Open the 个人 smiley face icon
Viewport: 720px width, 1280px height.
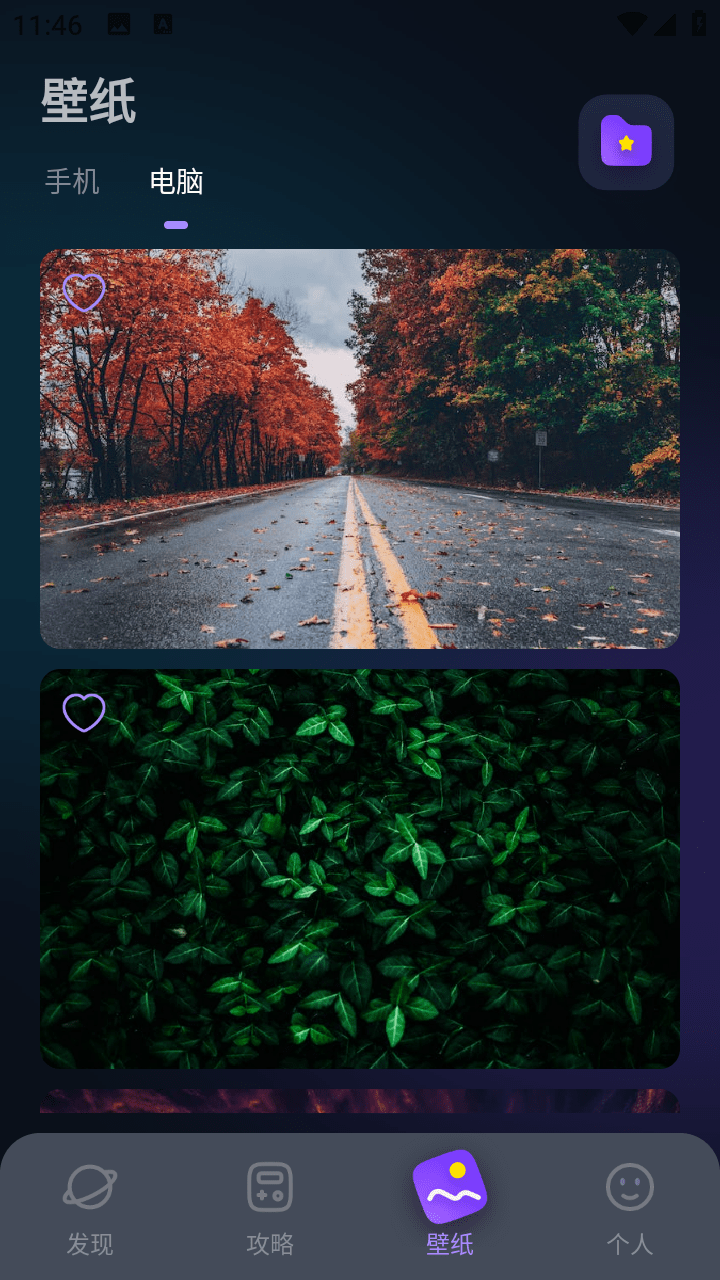[x=629, y=1186]
